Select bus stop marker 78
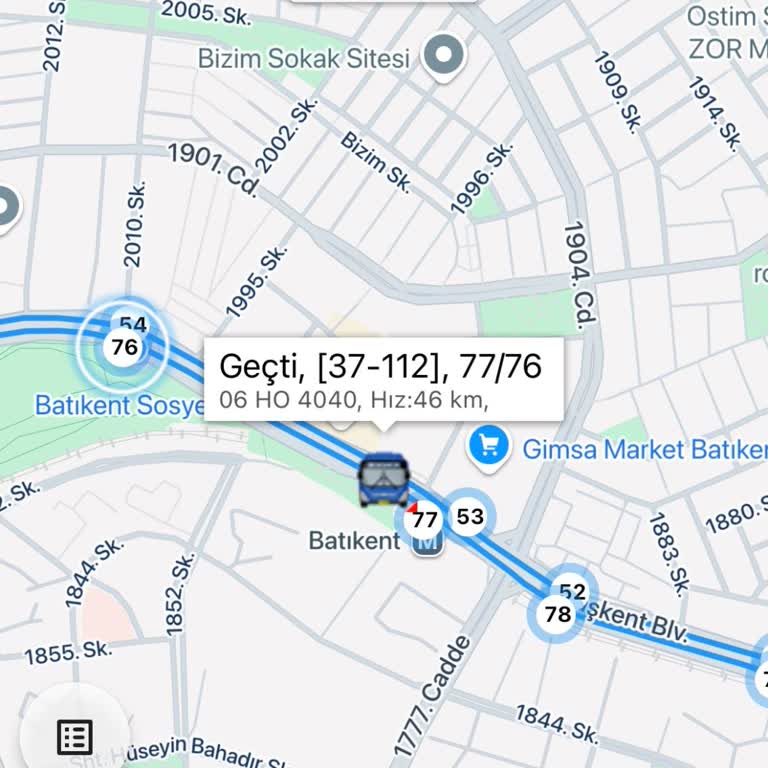The width and height of the screenshot is (768, 768). coord(557,614)
